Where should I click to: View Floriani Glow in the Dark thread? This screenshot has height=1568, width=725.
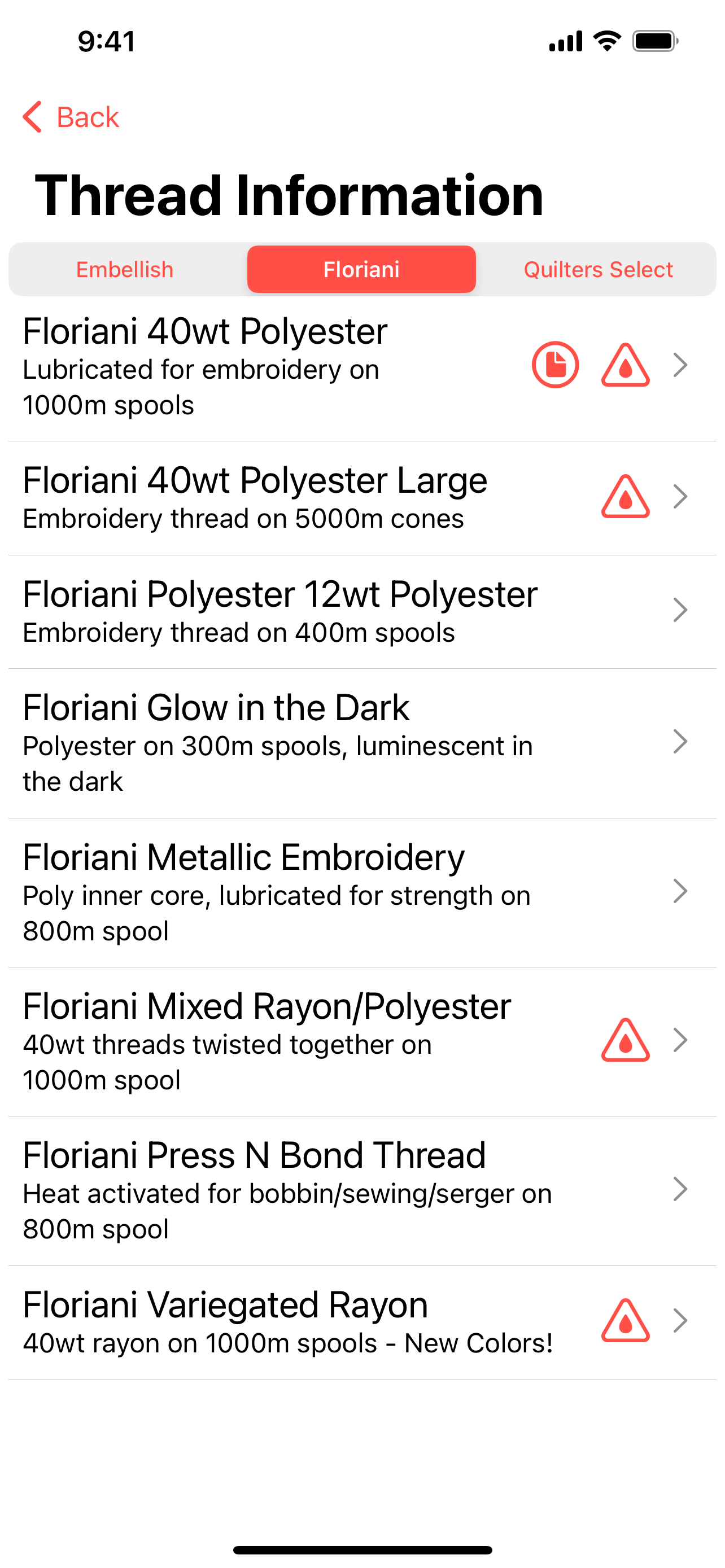(x=362, y=743)
